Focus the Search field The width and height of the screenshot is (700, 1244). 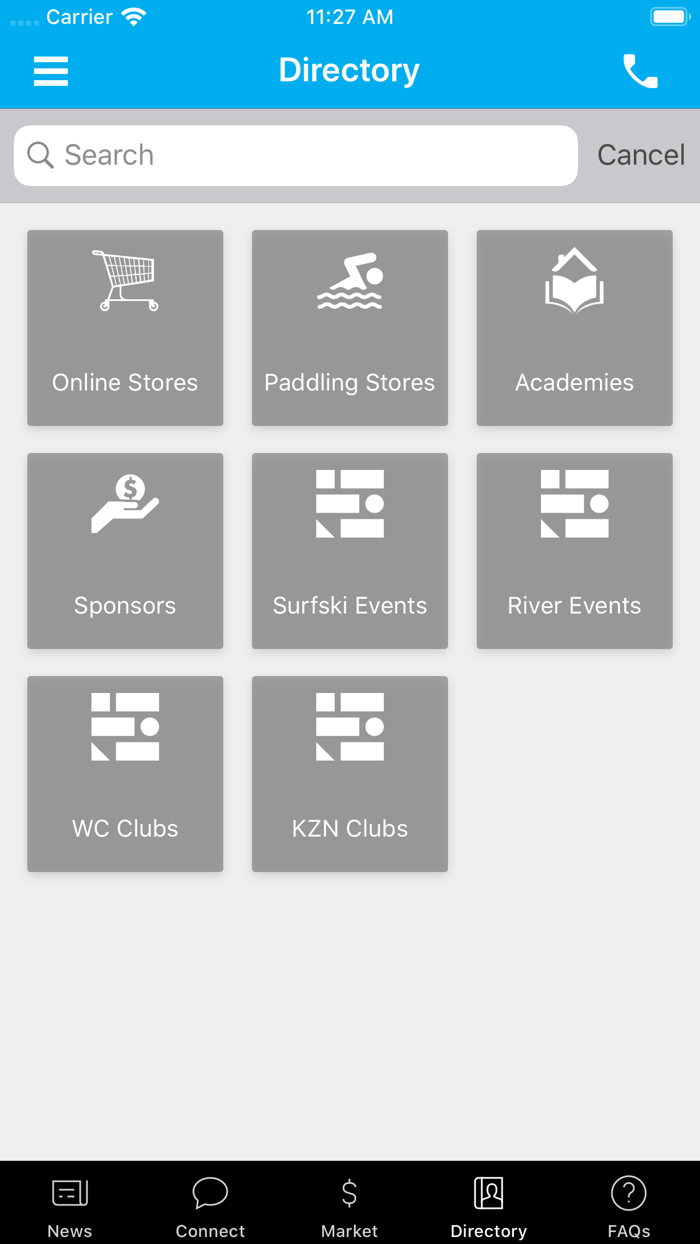pyautogui.click(x=296, y=155)
